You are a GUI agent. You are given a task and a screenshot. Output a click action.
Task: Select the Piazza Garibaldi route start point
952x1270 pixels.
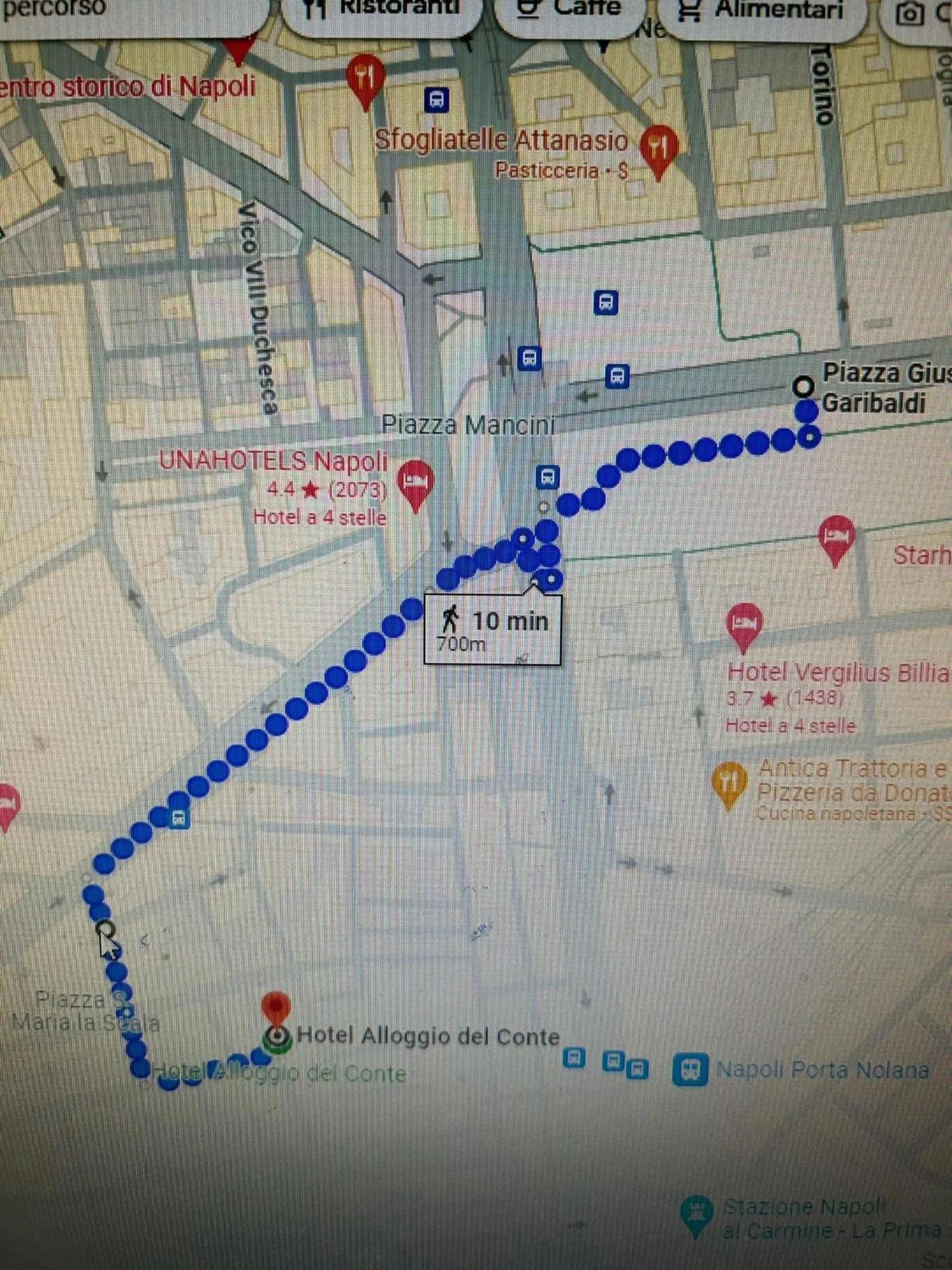coord(803,387)
